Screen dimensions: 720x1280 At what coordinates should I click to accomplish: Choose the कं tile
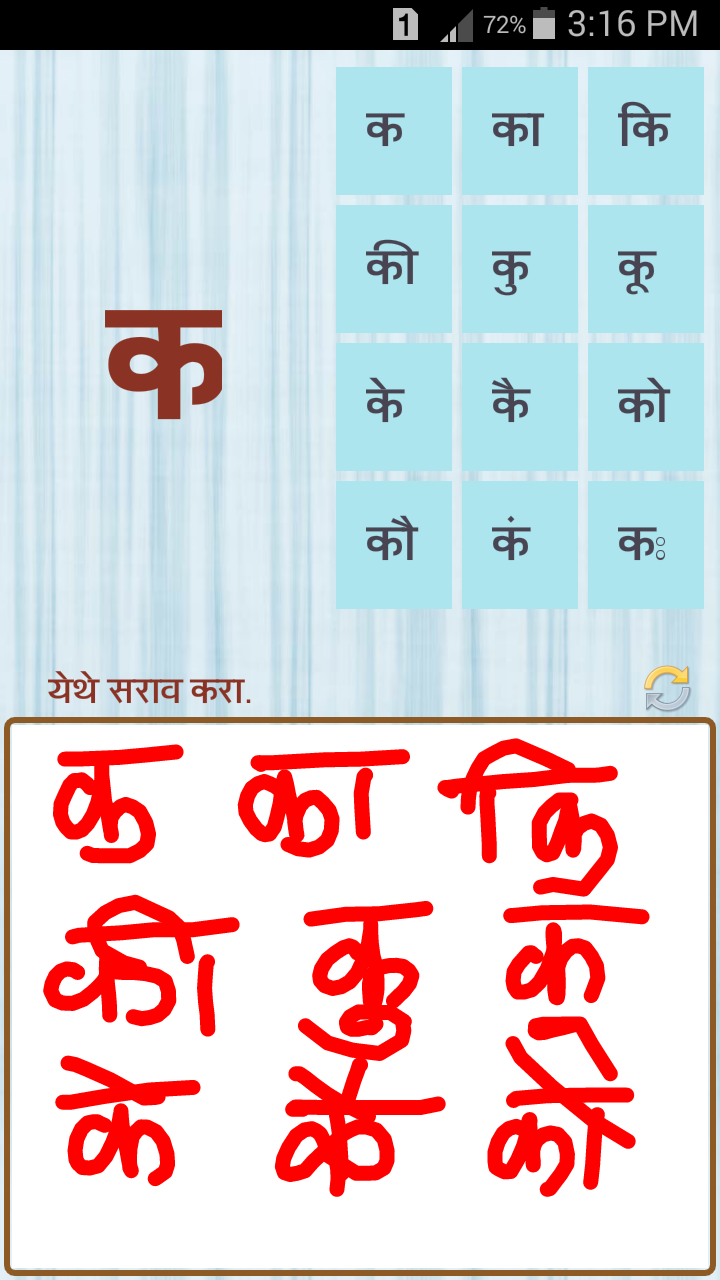[519, 545]
